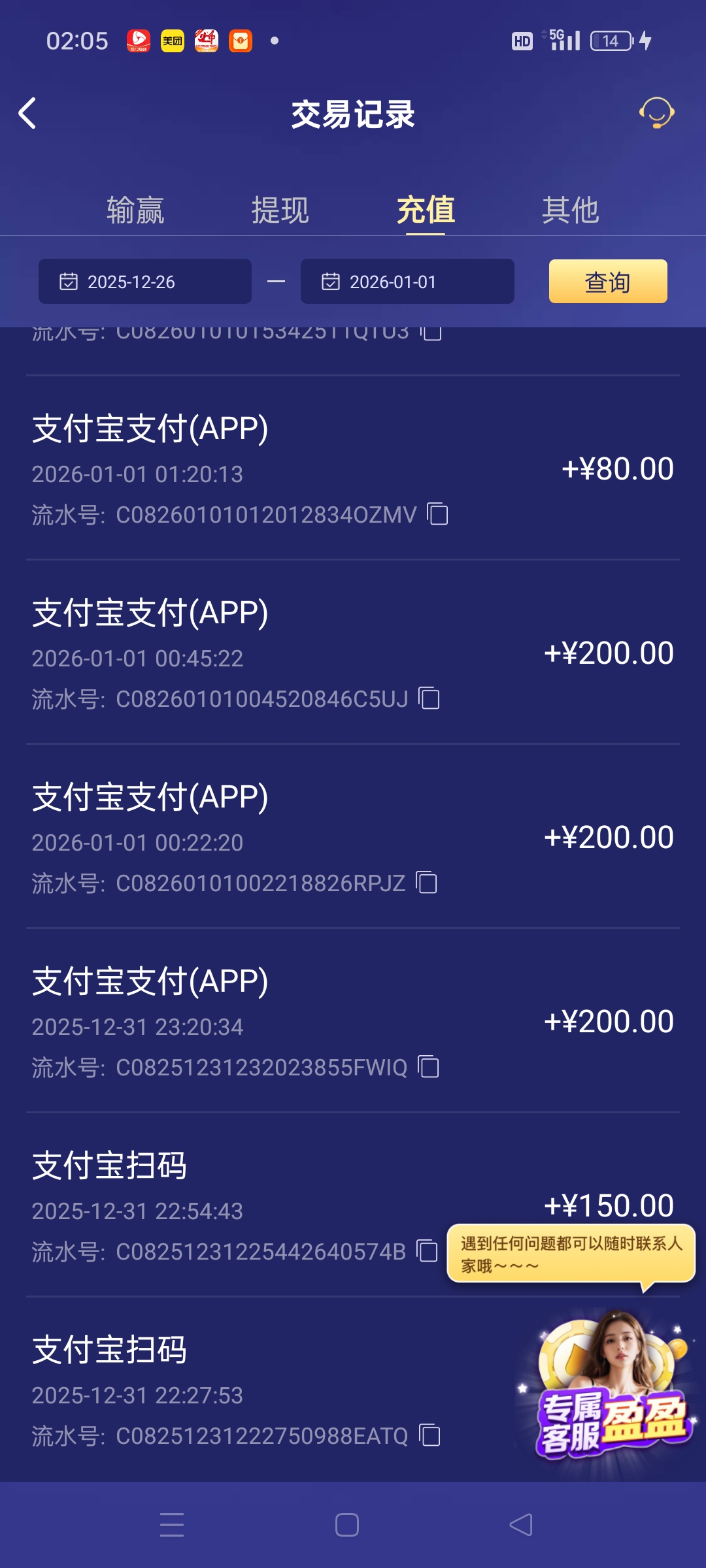Switch to the 输赢 tab

coord(135,210)
